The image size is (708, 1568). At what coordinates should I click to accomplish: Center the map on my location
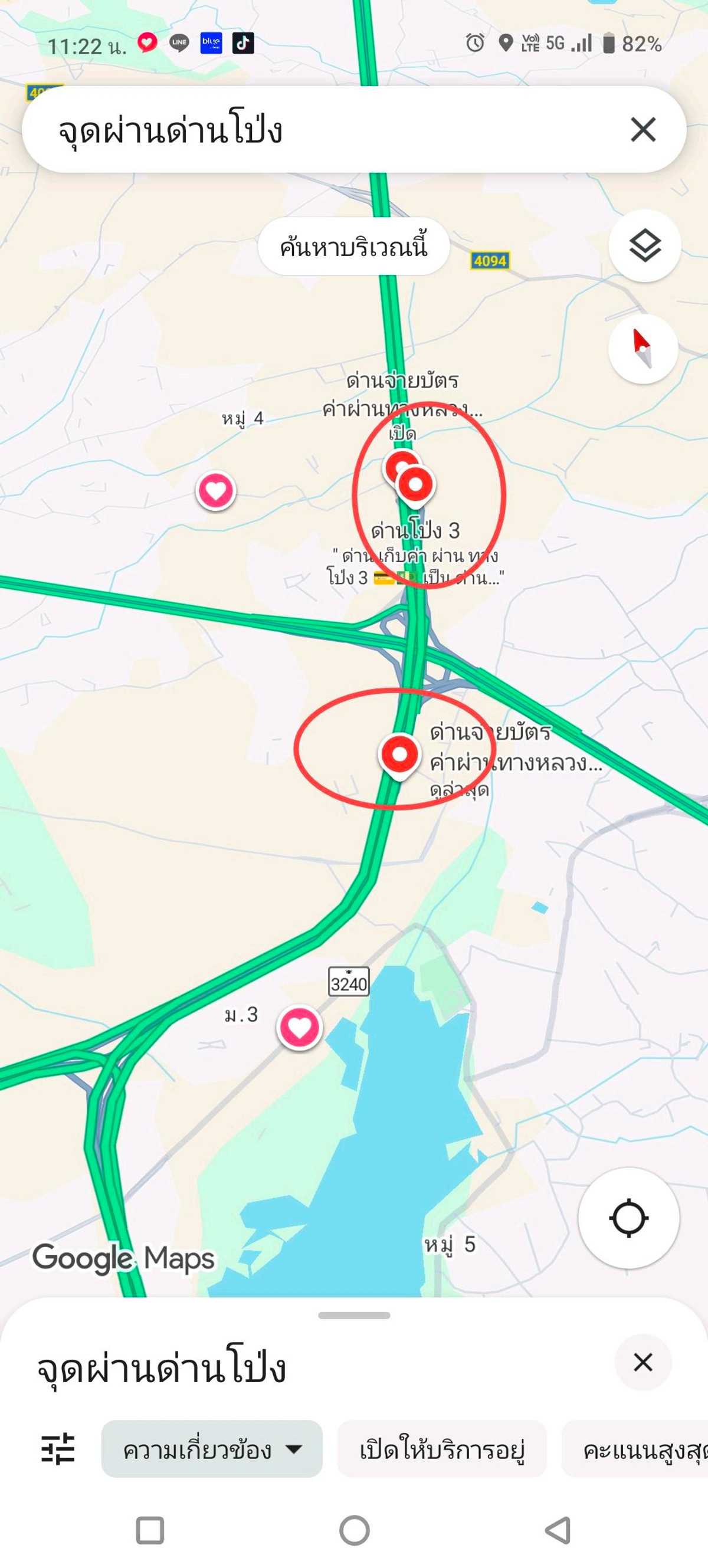[628, 1218]
